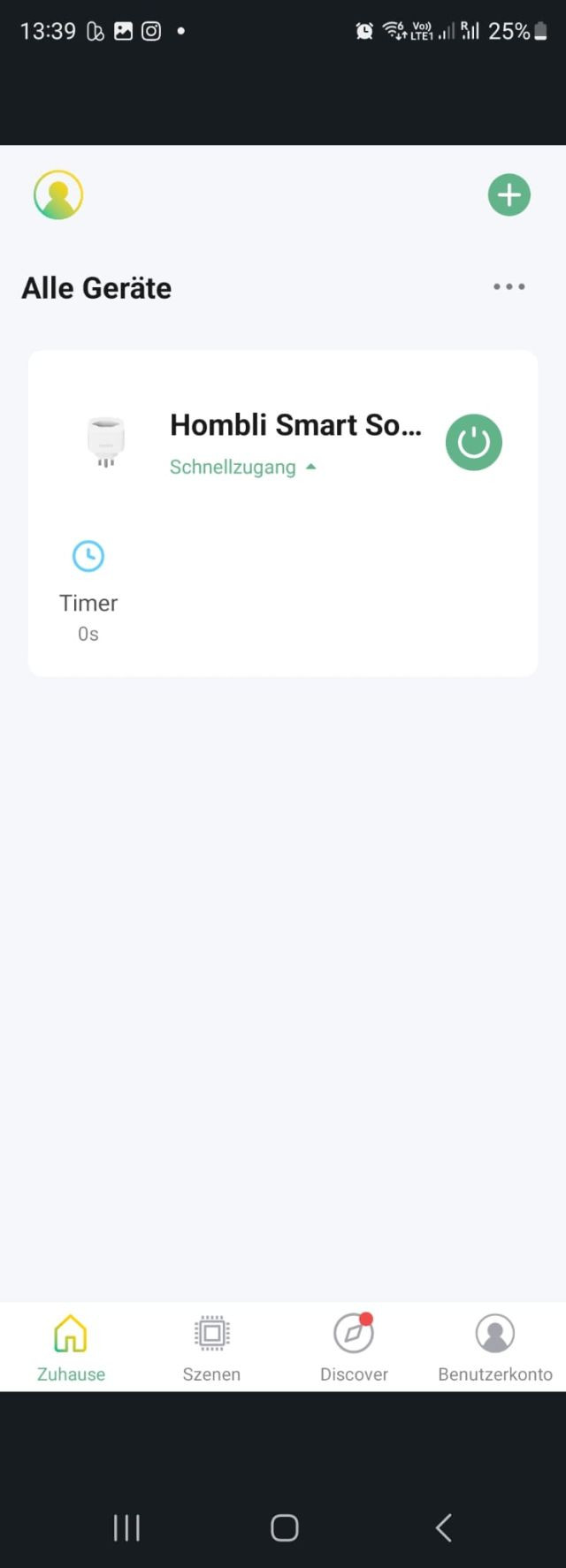Screen dimensions: 566x1568
Task: Open the three-dot menu beside Alle Geräte
Action: click(509, 286)
